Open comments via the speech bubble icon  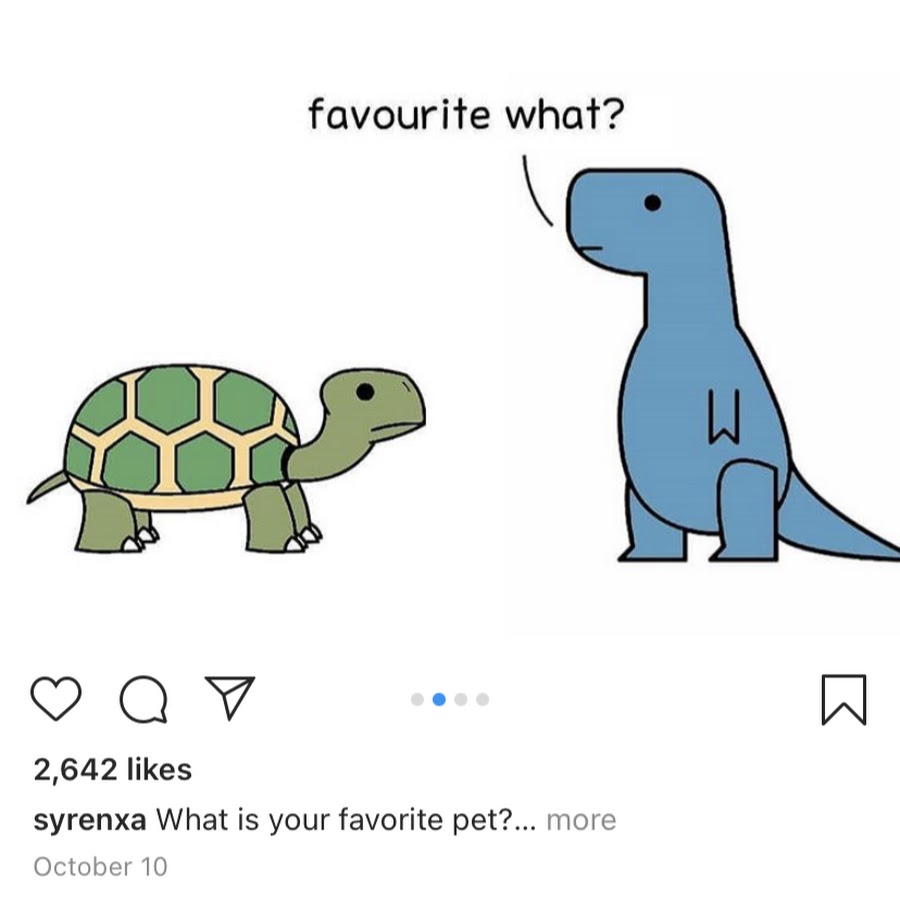pyautogui.click(x=144, y=699)
